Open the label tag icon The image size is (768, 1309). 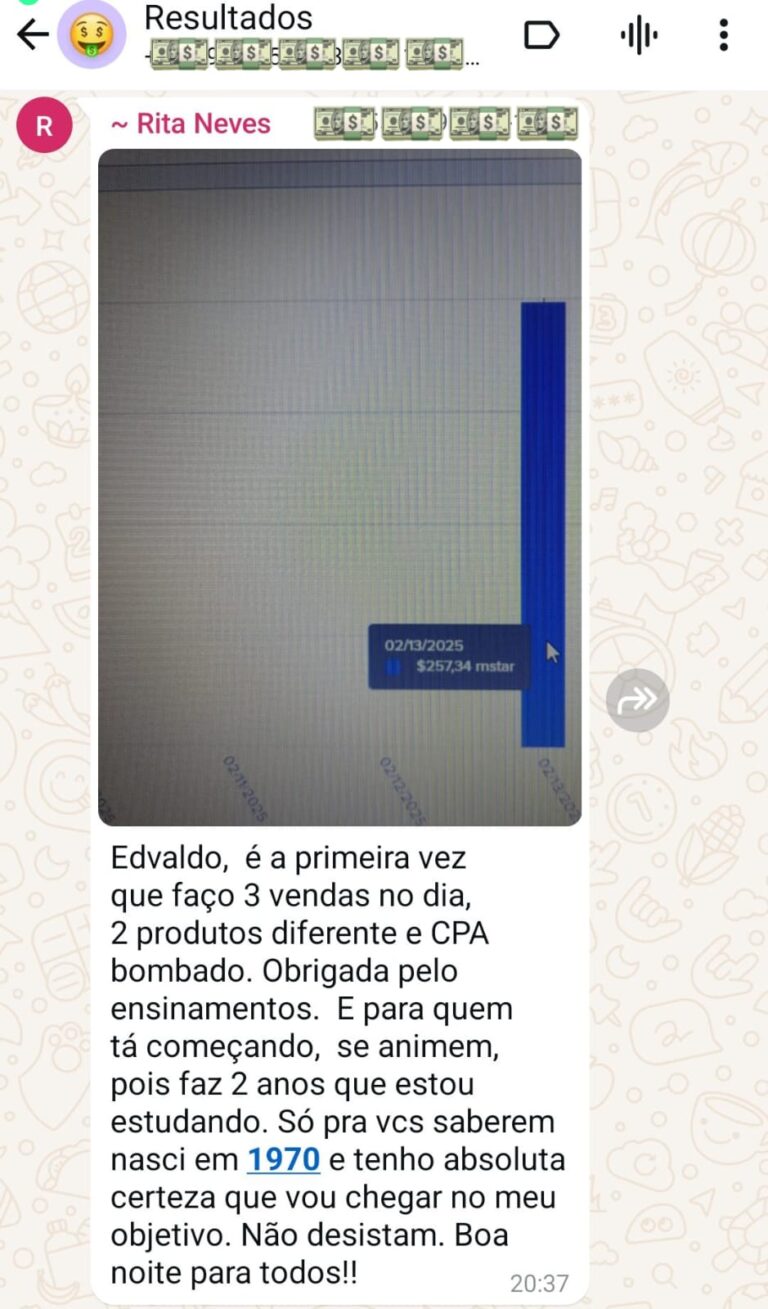541,36
